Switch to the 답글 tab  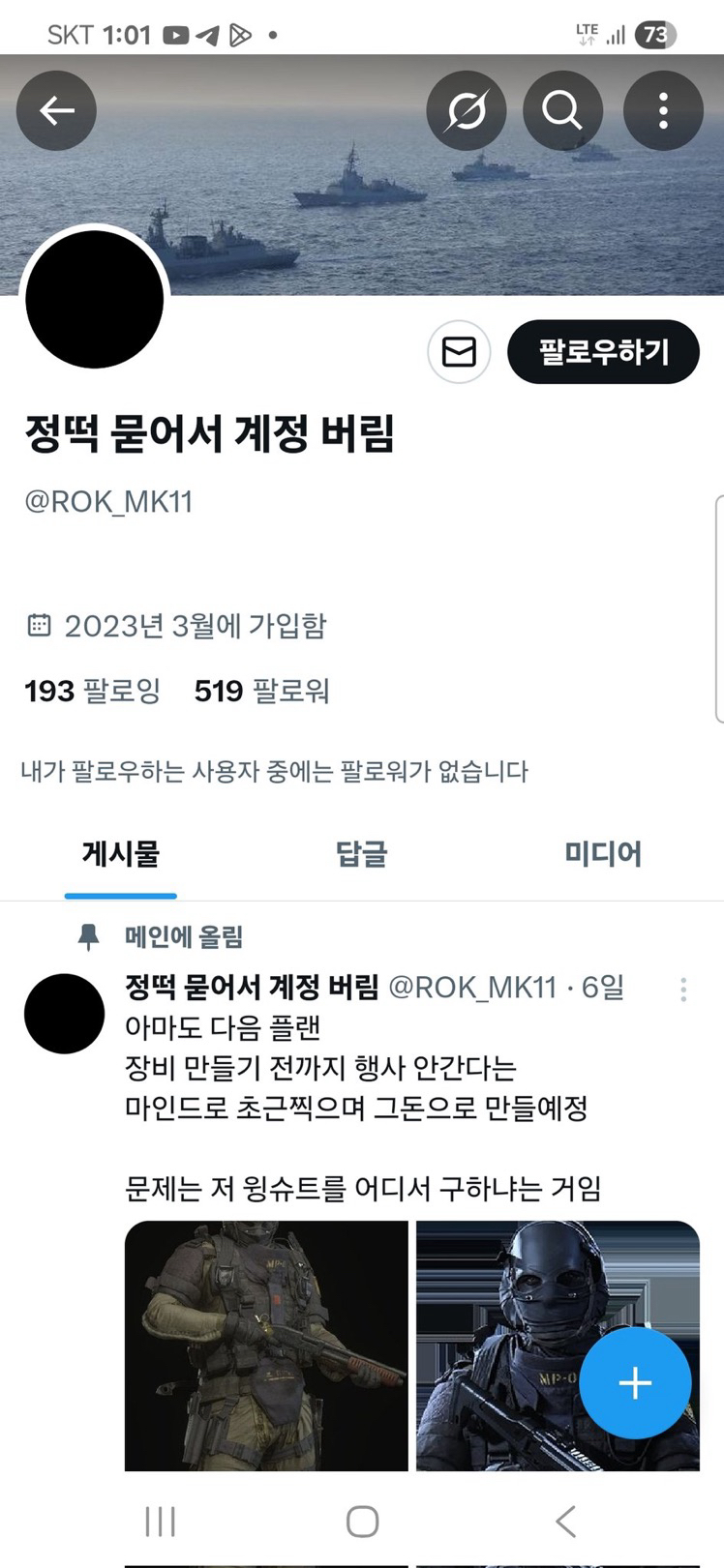[361, 854]
